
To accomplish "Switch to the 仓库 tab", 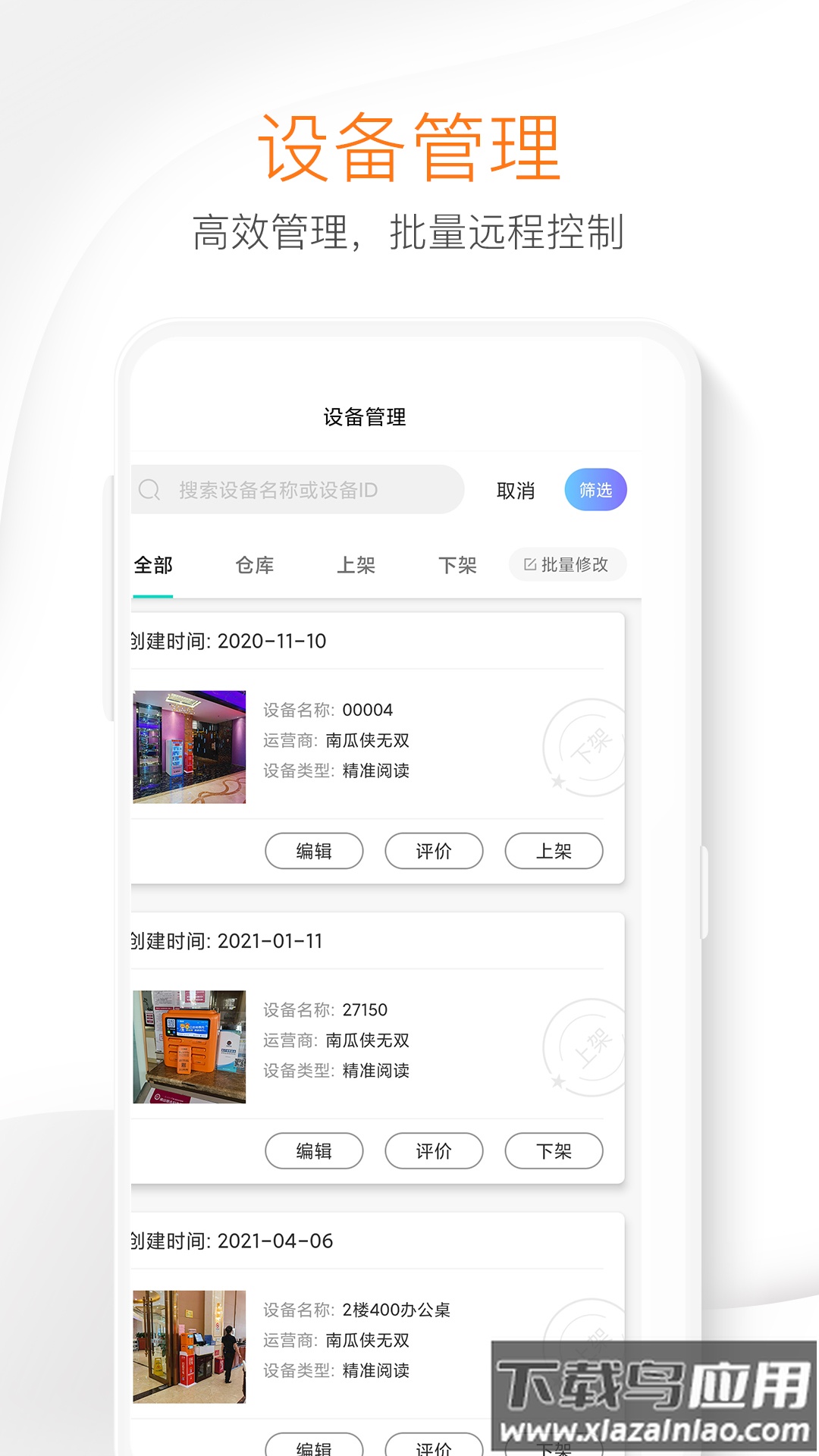I will pyautogui.click(x=256, y=566).
